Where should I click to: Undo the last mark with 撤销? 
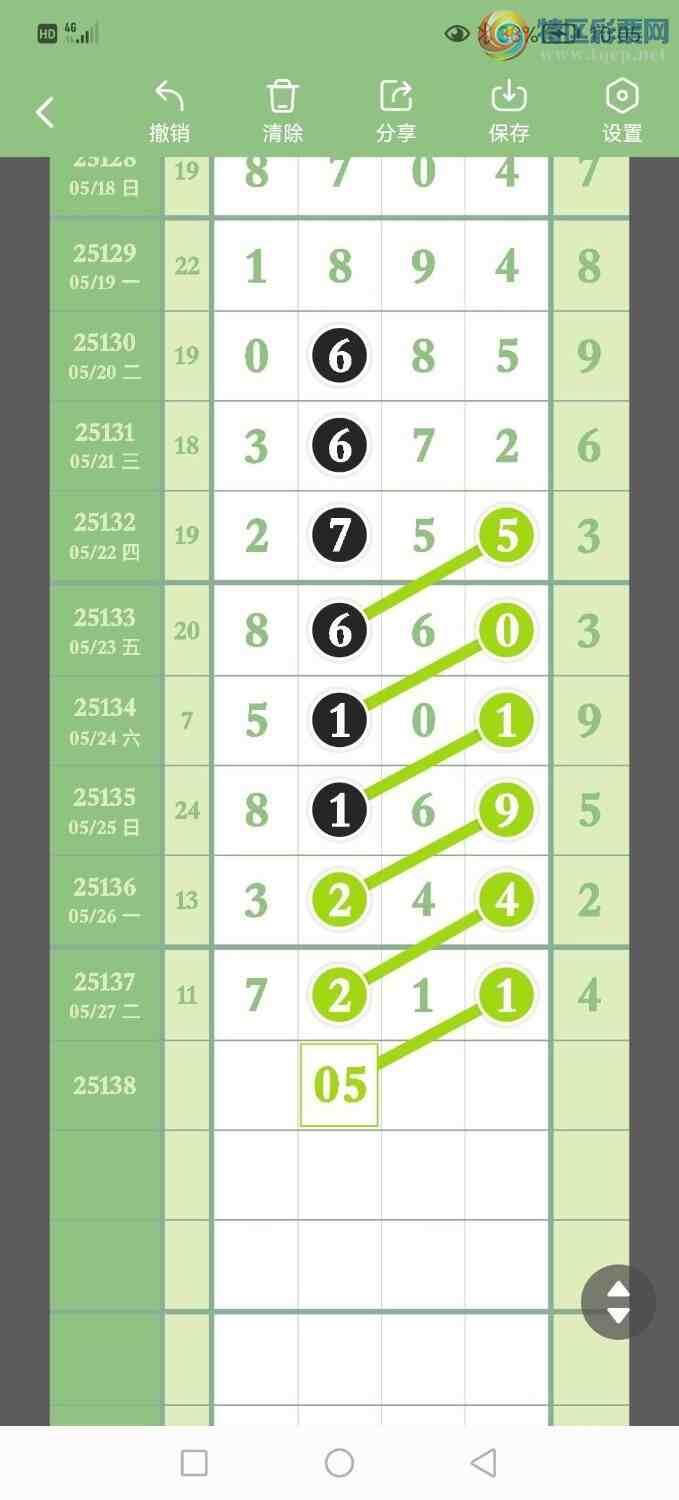(x=169, y=112)
